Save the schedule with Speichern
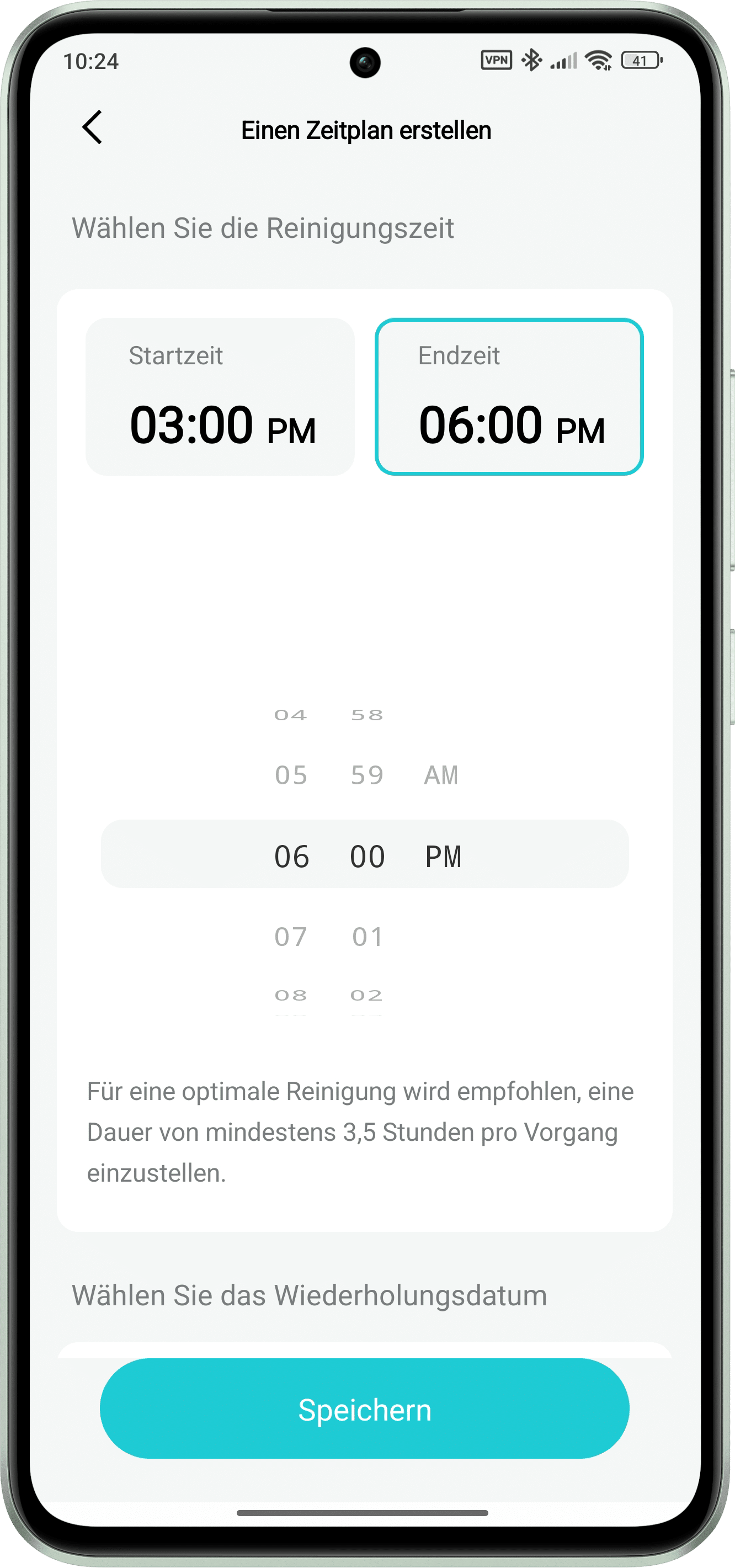The image size is (735, 1568). click(364, 1409)
